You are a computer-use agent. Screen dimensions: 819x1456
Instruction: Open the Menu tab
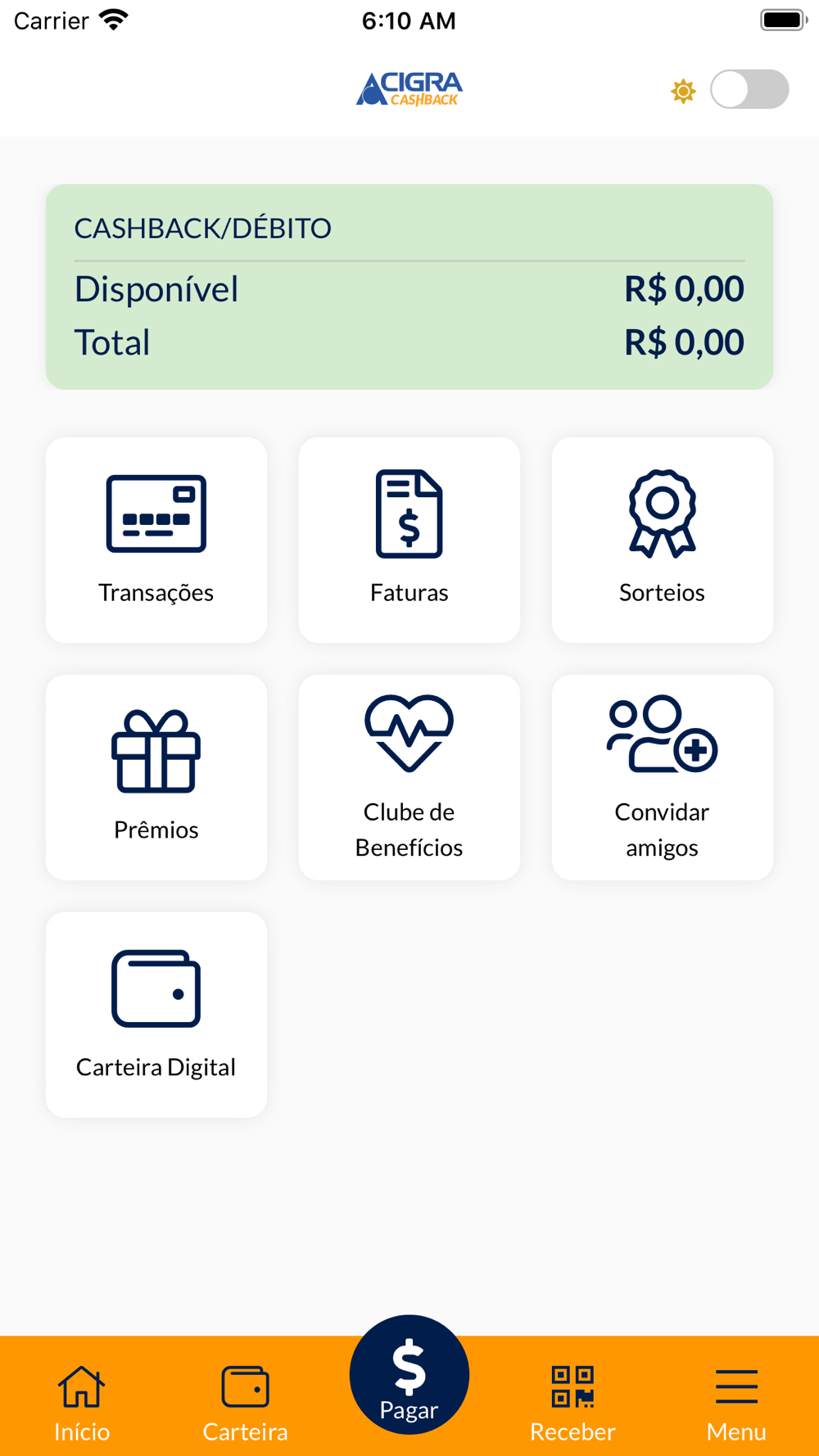[736, 1403]
